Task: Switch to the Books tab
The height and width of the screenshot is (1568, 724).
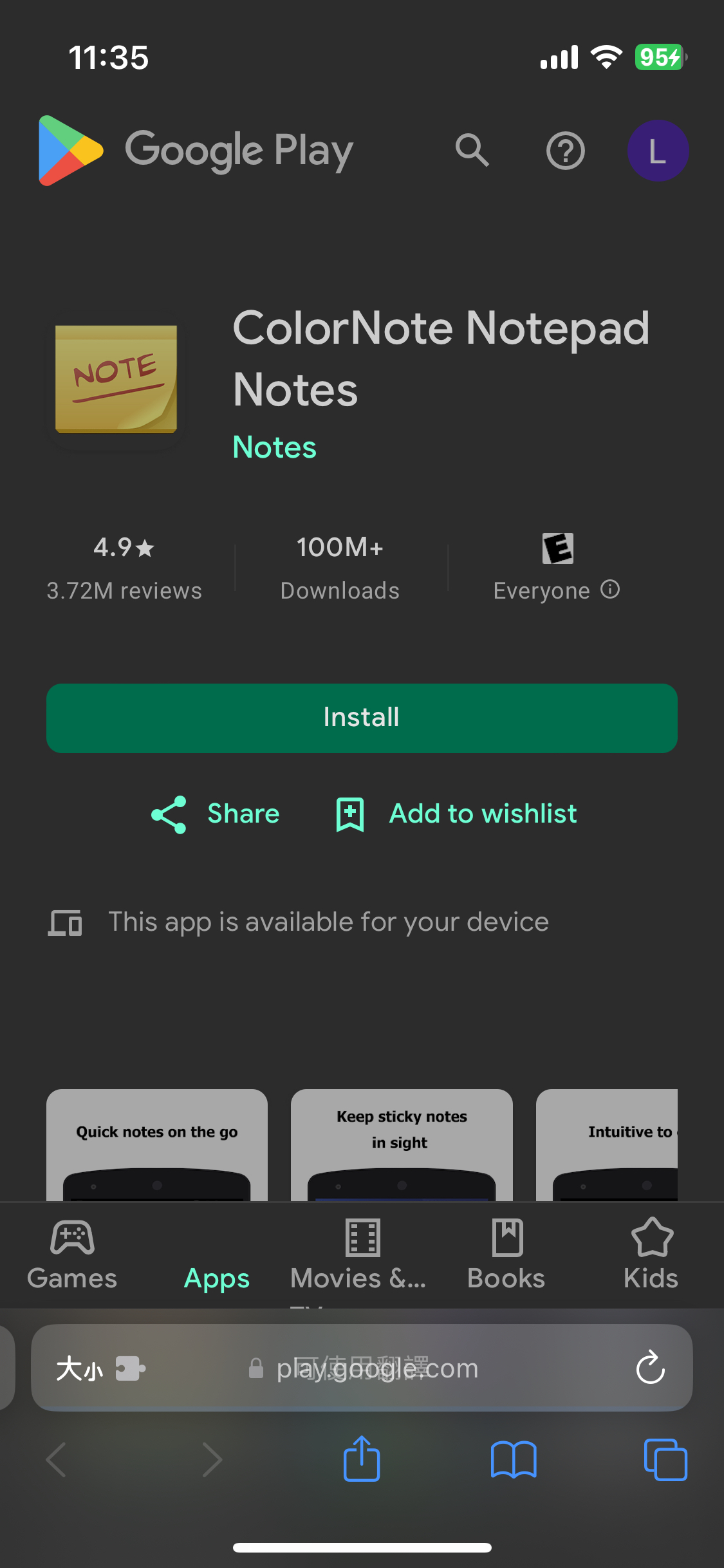Action: pos(506,1255)
